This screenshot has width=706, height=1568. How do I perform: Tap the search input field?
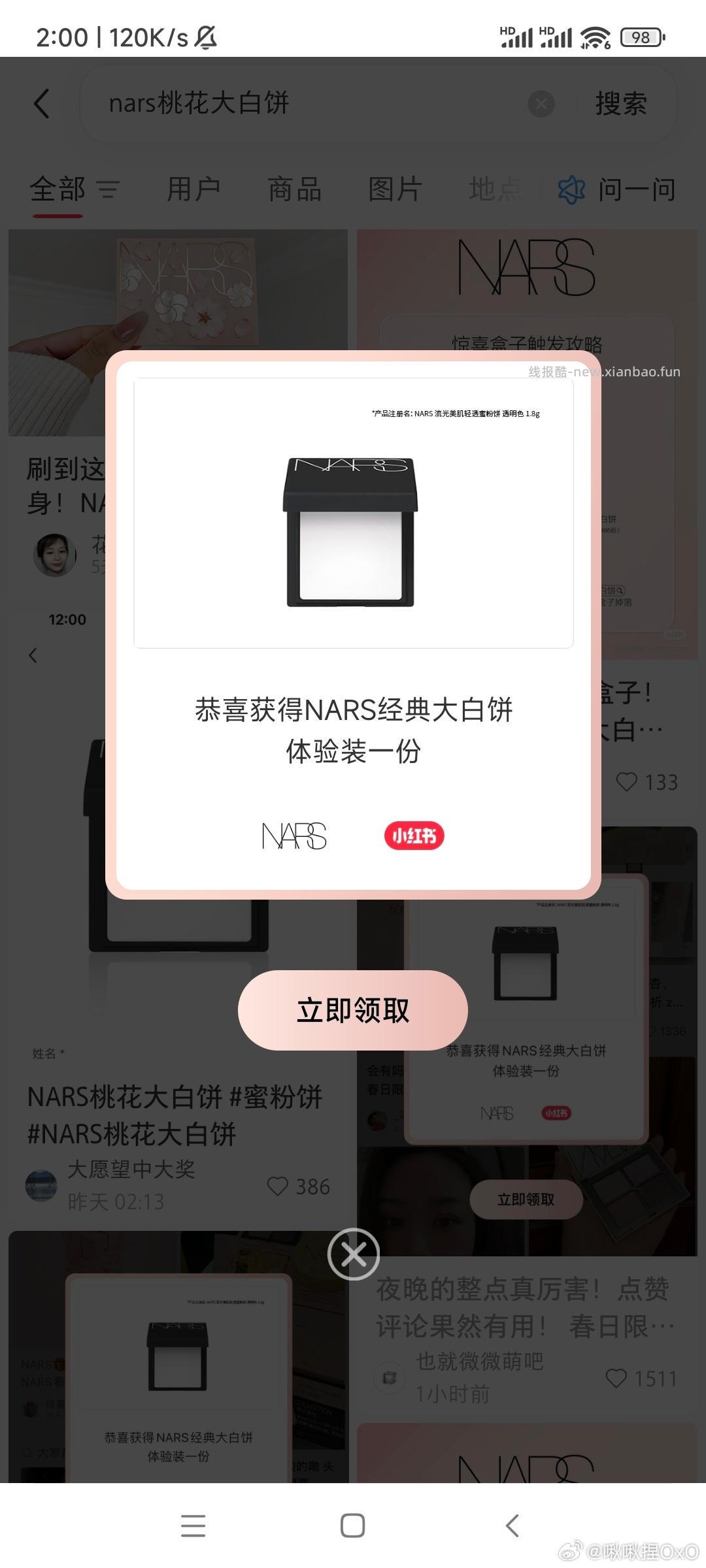pyautogui.click(x=294, y=105)
